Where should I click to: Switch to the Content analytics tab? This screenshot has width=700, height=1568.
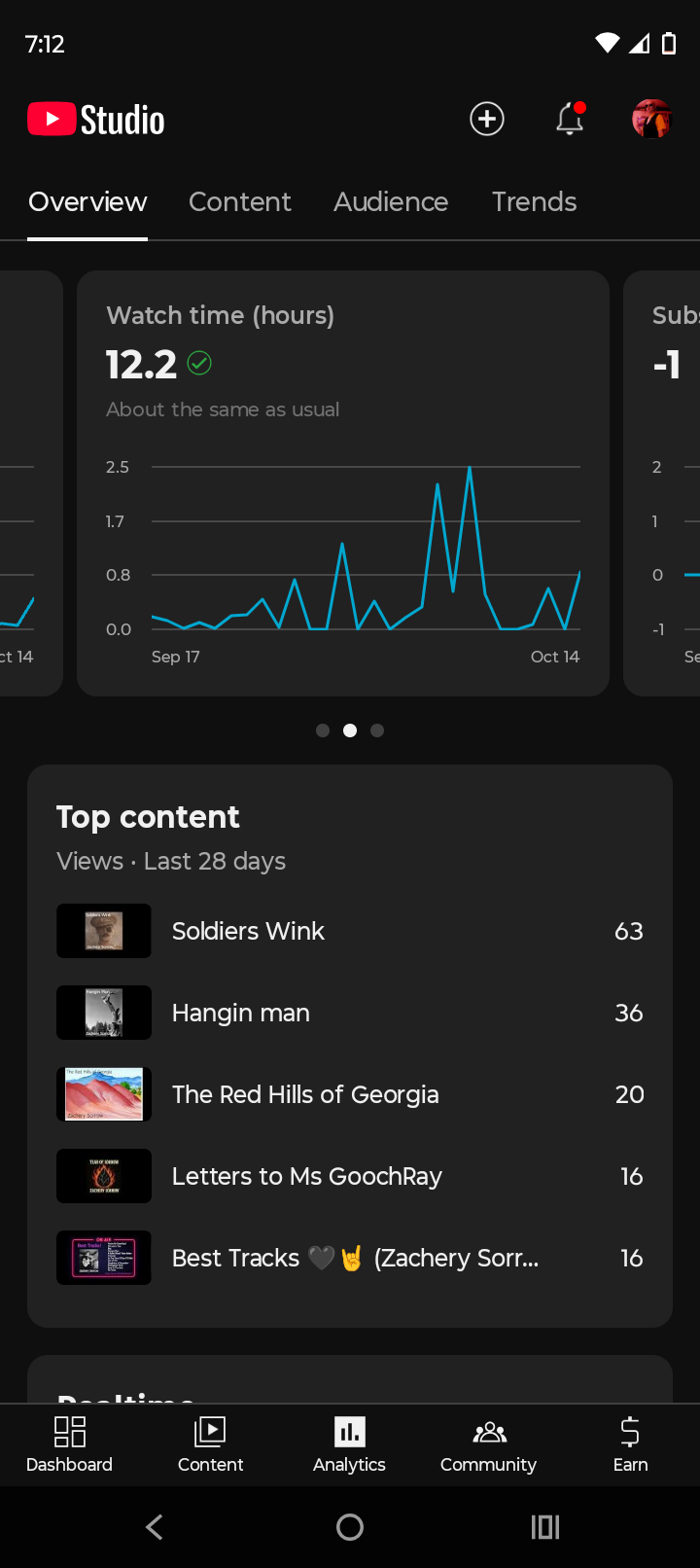239,201
